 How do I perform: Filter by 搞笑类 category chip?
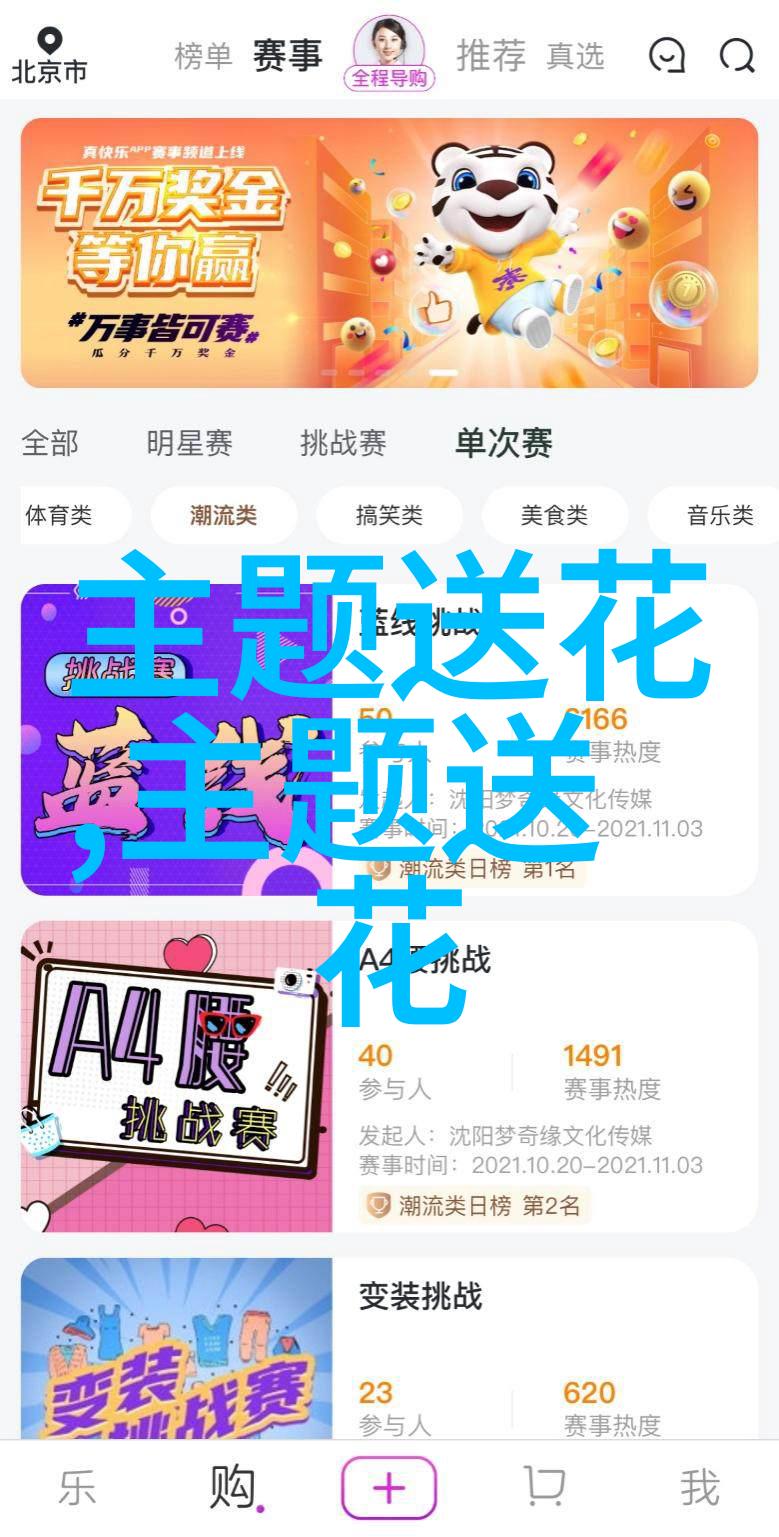pyautogui.click(x=389, y=516)
